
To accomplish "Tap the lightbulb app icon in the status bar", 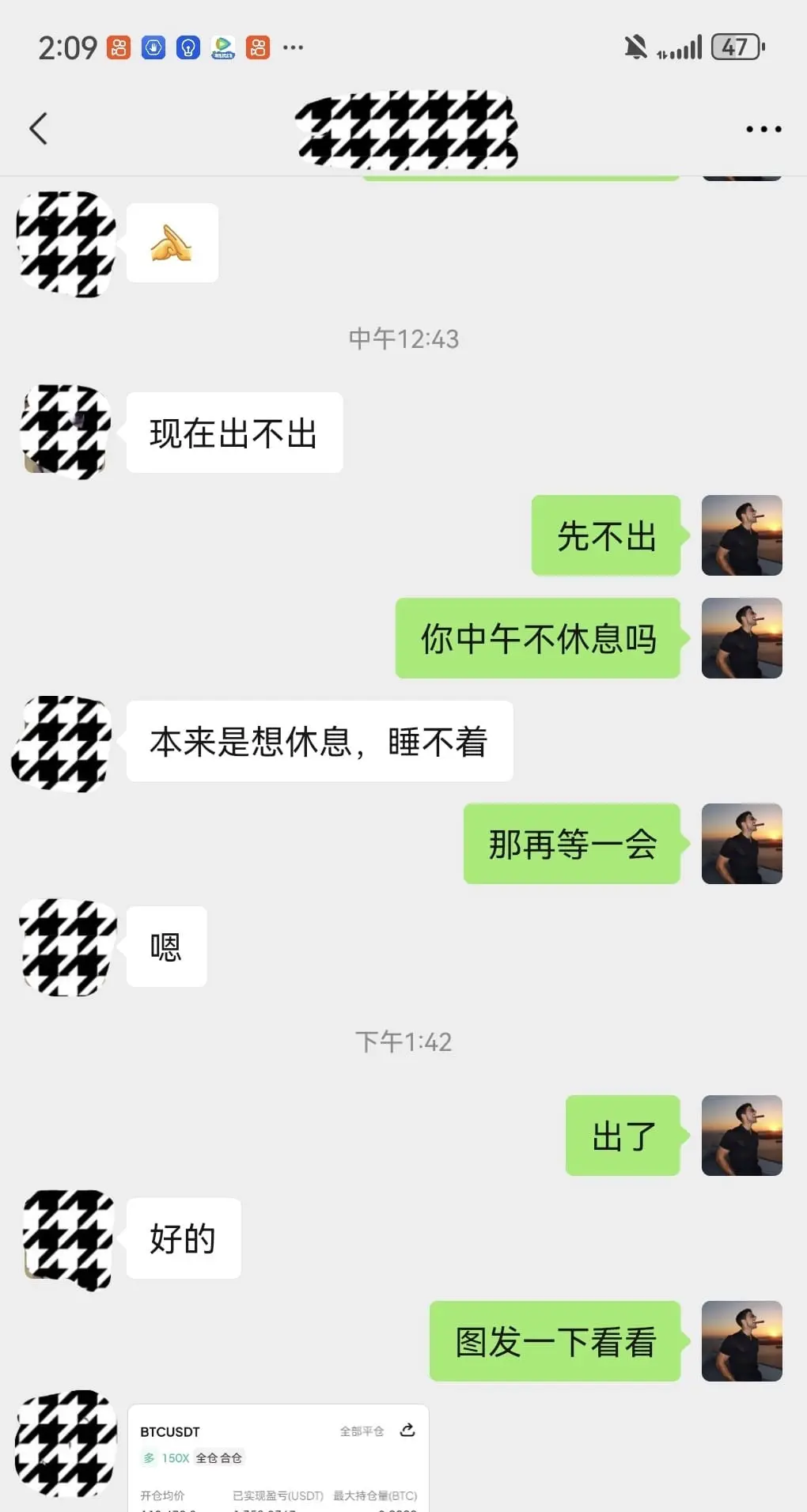I will pyautogui.click(x=188, y=47).
